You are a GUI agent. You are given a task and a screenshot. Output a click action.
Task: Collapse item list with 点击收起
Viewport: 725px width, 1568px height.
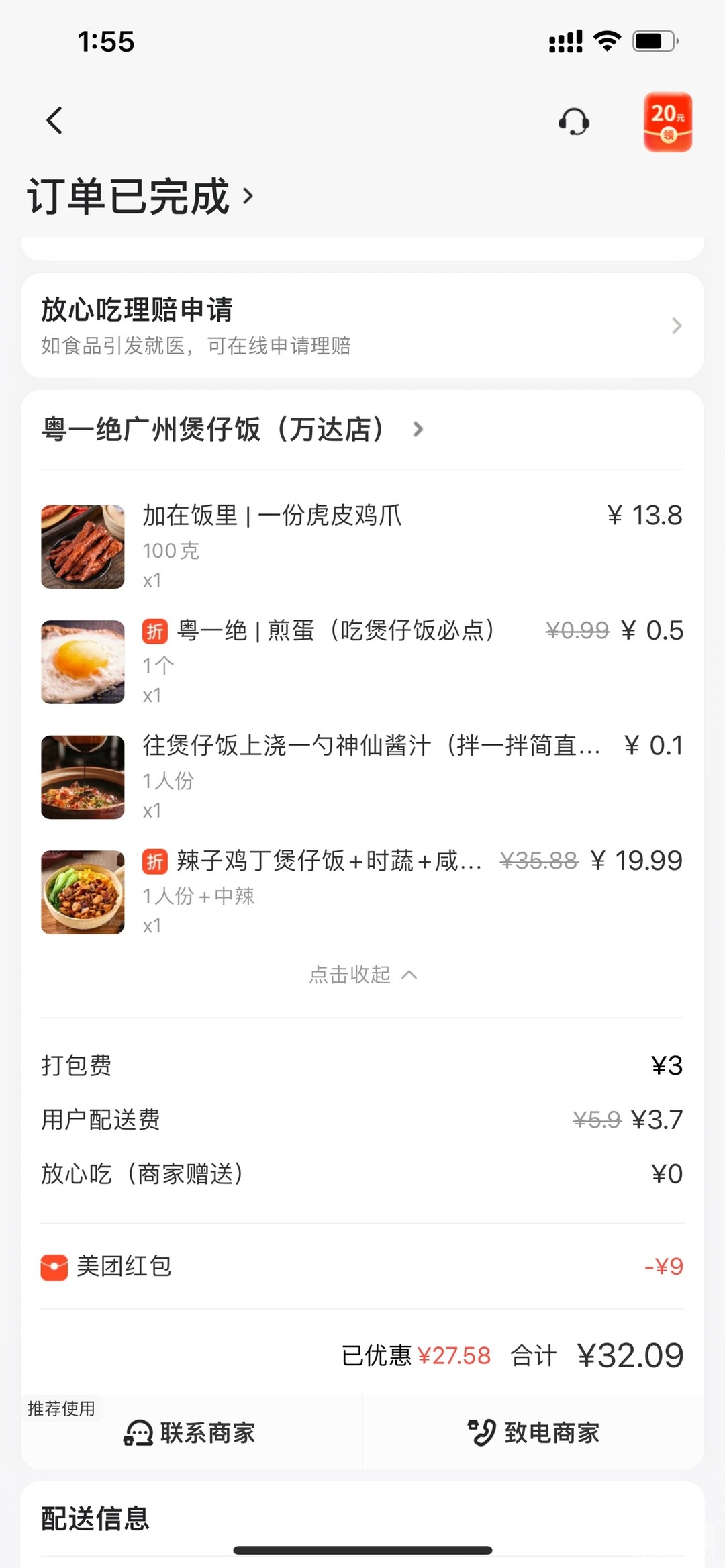pyautogui.click(x=362, y=975)
